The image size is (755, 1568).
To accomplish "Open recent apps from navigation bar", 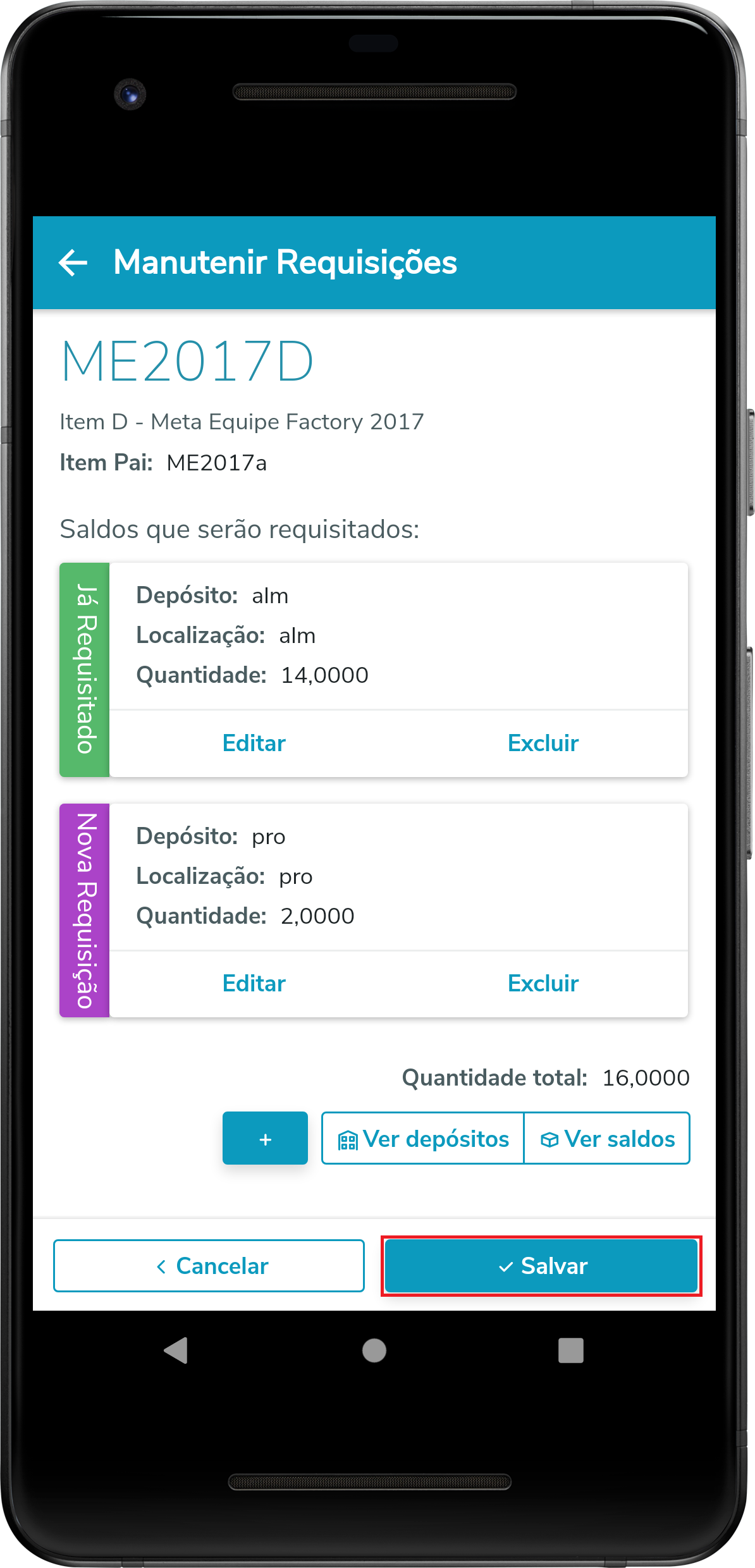I will (570, 1351).
